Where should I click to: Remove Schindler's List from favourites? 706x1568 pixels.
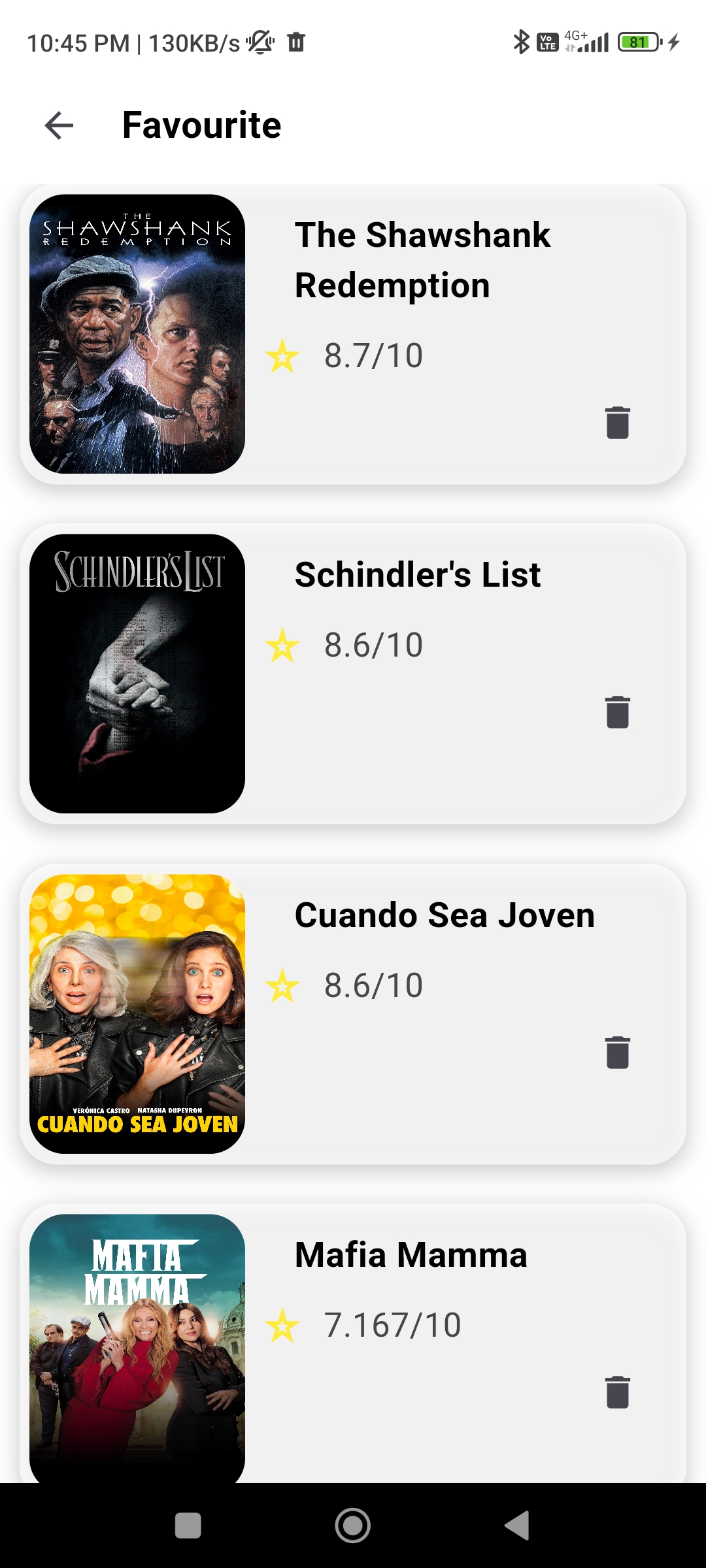[617, 711]
